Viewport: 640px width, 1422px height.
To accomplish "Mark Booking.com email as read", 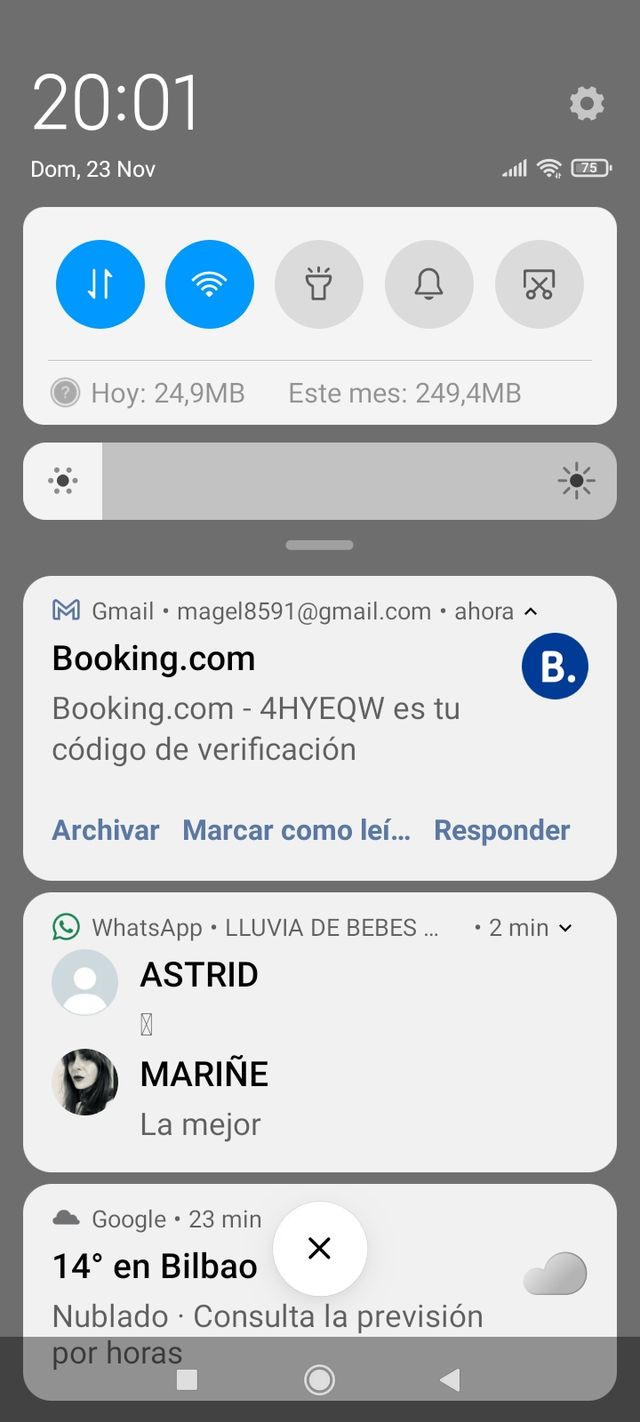I will (x=296, y=830).
